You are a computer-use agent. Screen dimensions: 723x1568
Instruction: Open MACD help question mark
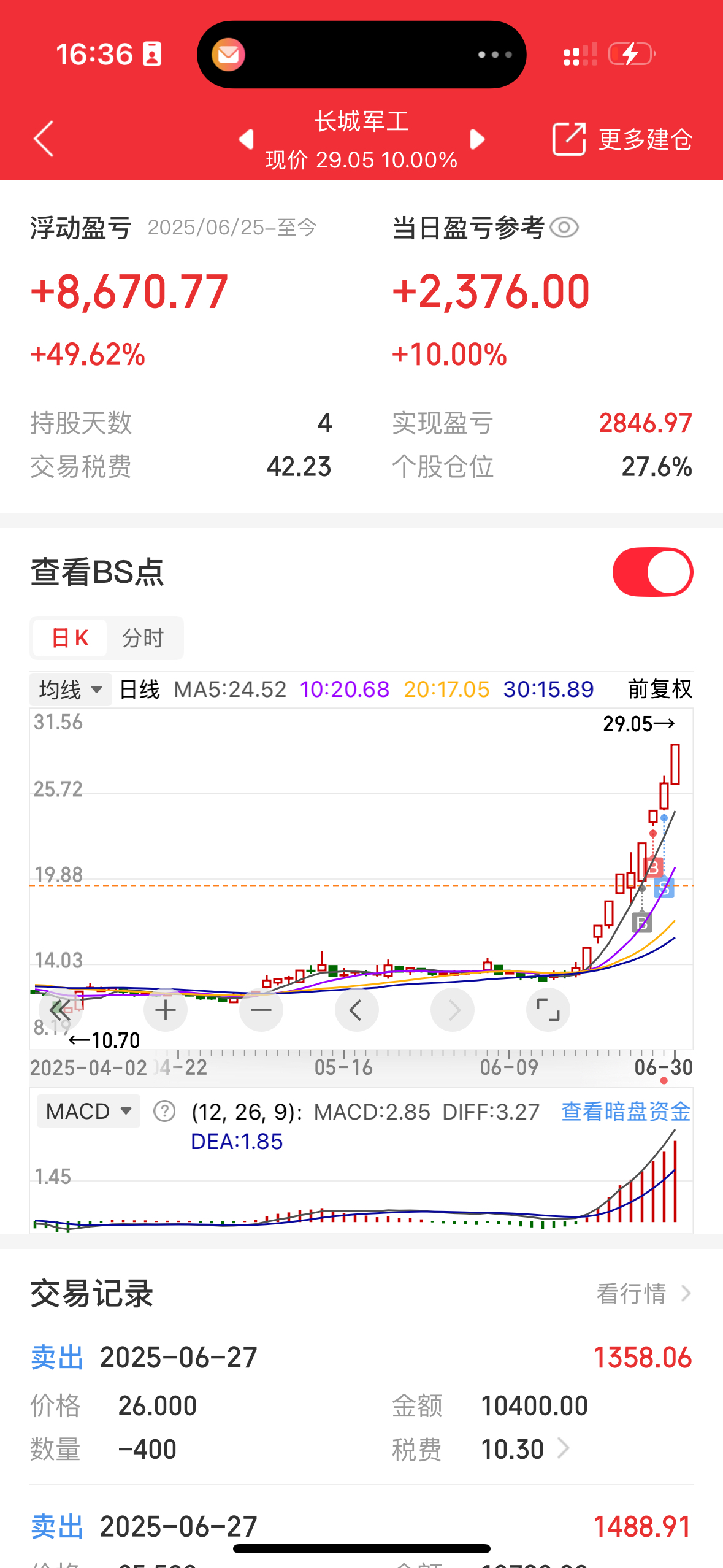pos(164,1111)
